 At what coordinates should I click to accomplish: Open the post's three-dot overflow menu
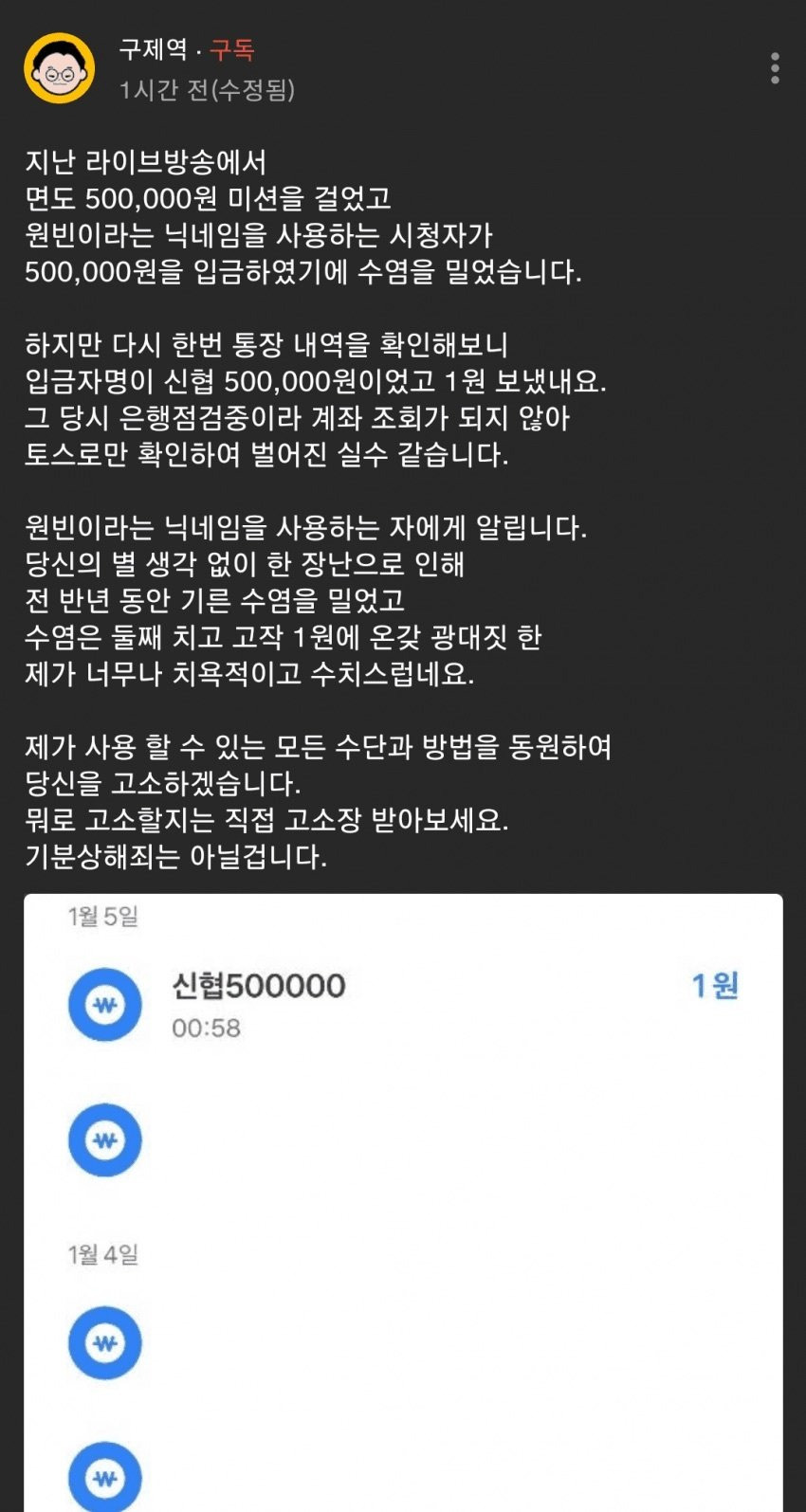775,68
